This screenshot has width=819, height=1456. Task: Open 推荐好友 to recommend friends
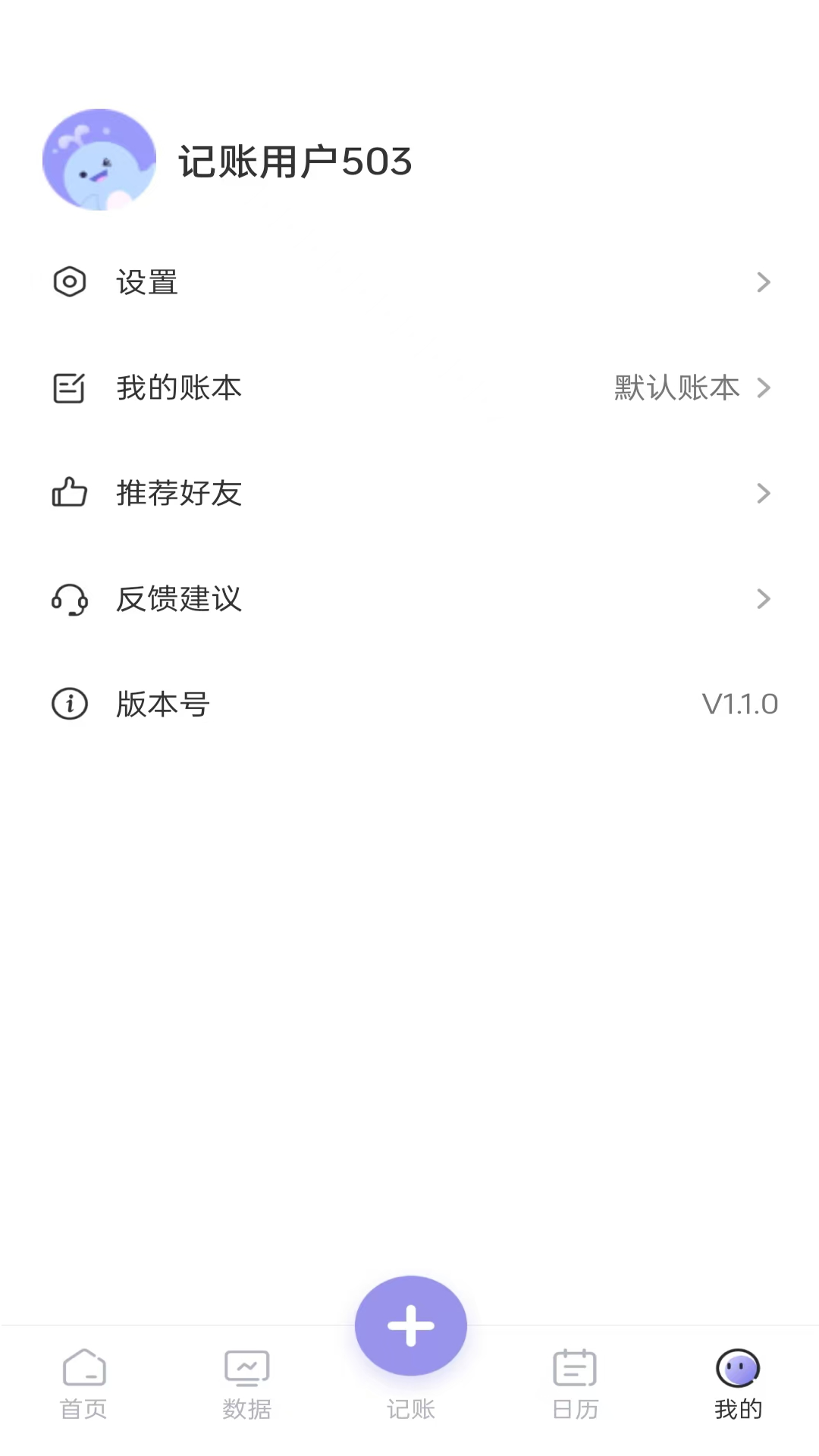pyautogui.click(x=180, y=494)
